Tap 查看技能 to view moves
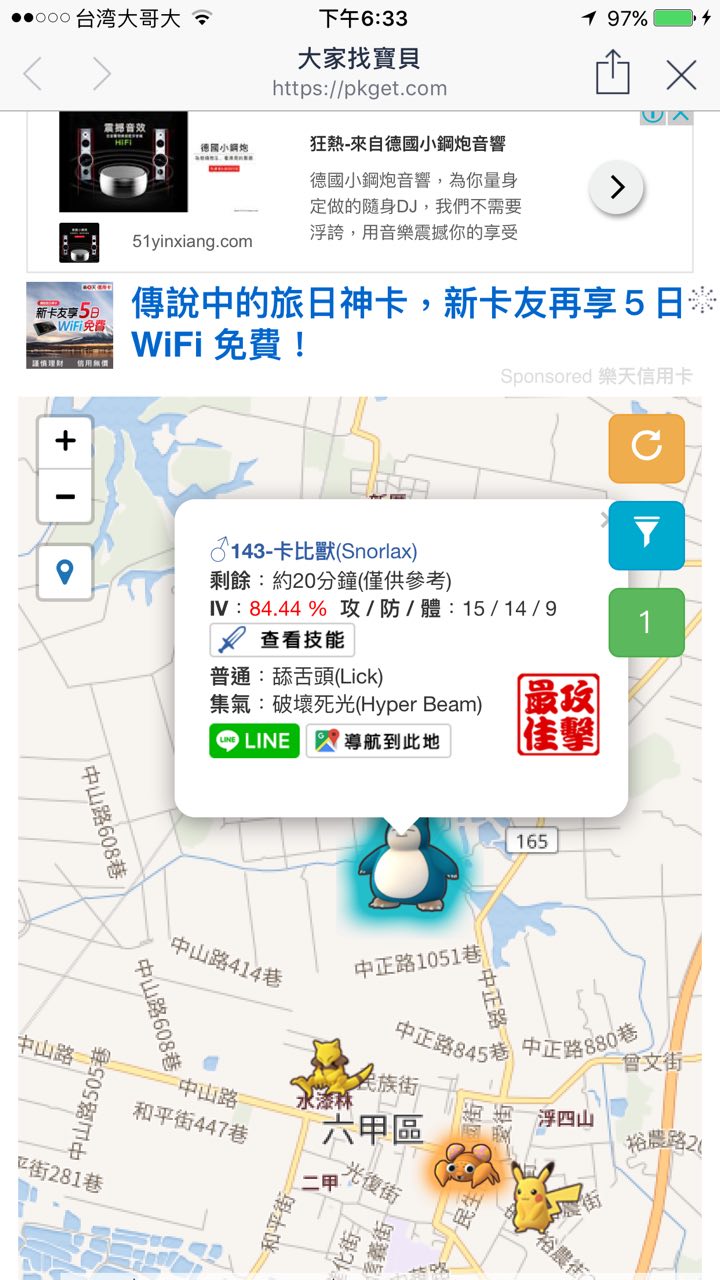 coord(282,640)
